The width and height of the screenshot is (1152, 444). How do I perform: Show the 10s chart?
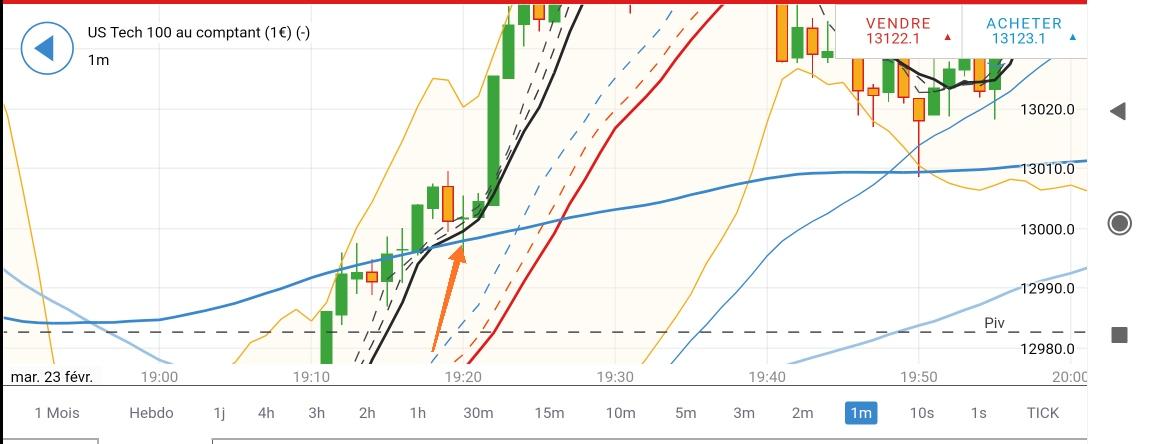tap(921, 413)
